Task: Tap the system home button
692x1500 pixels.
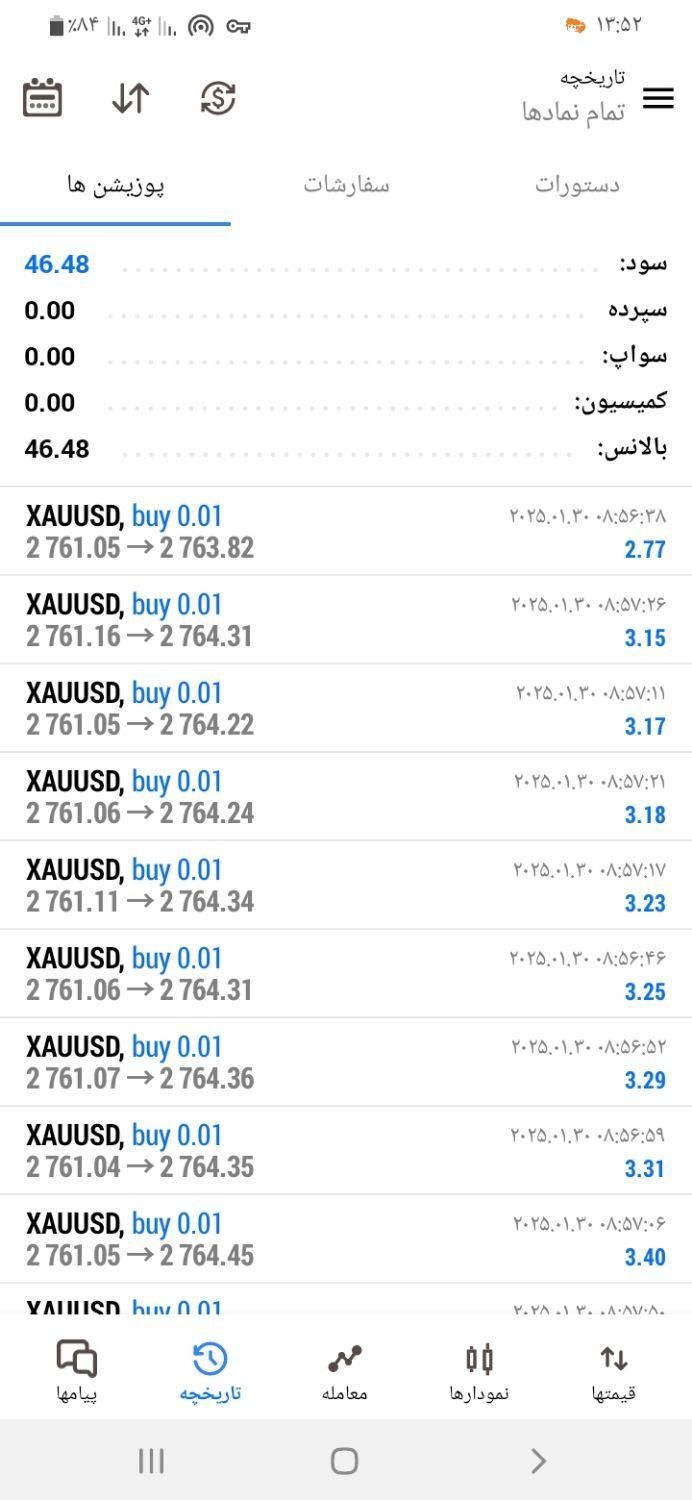Action: click(x=344, y=1461)
